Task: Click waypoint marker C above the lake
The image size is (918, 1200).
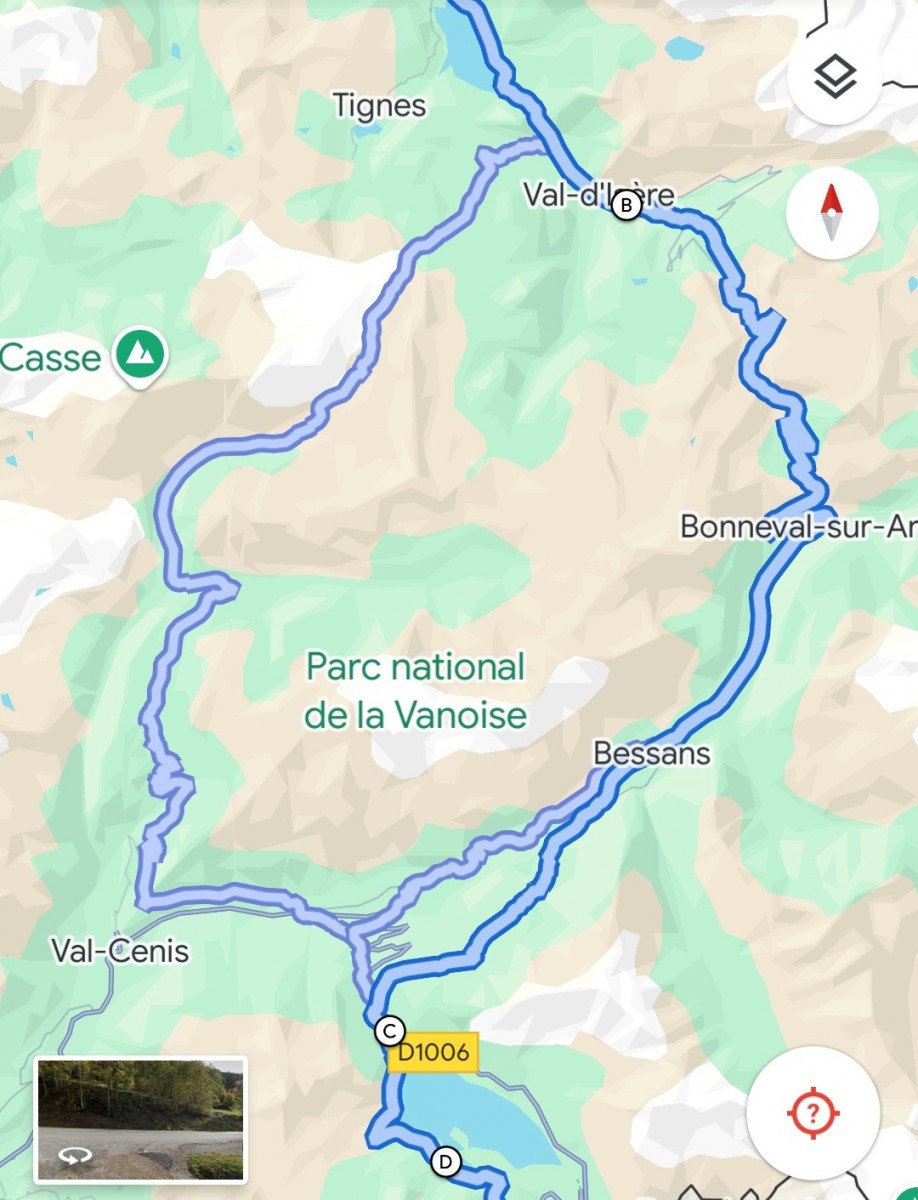Action: 390,1028
